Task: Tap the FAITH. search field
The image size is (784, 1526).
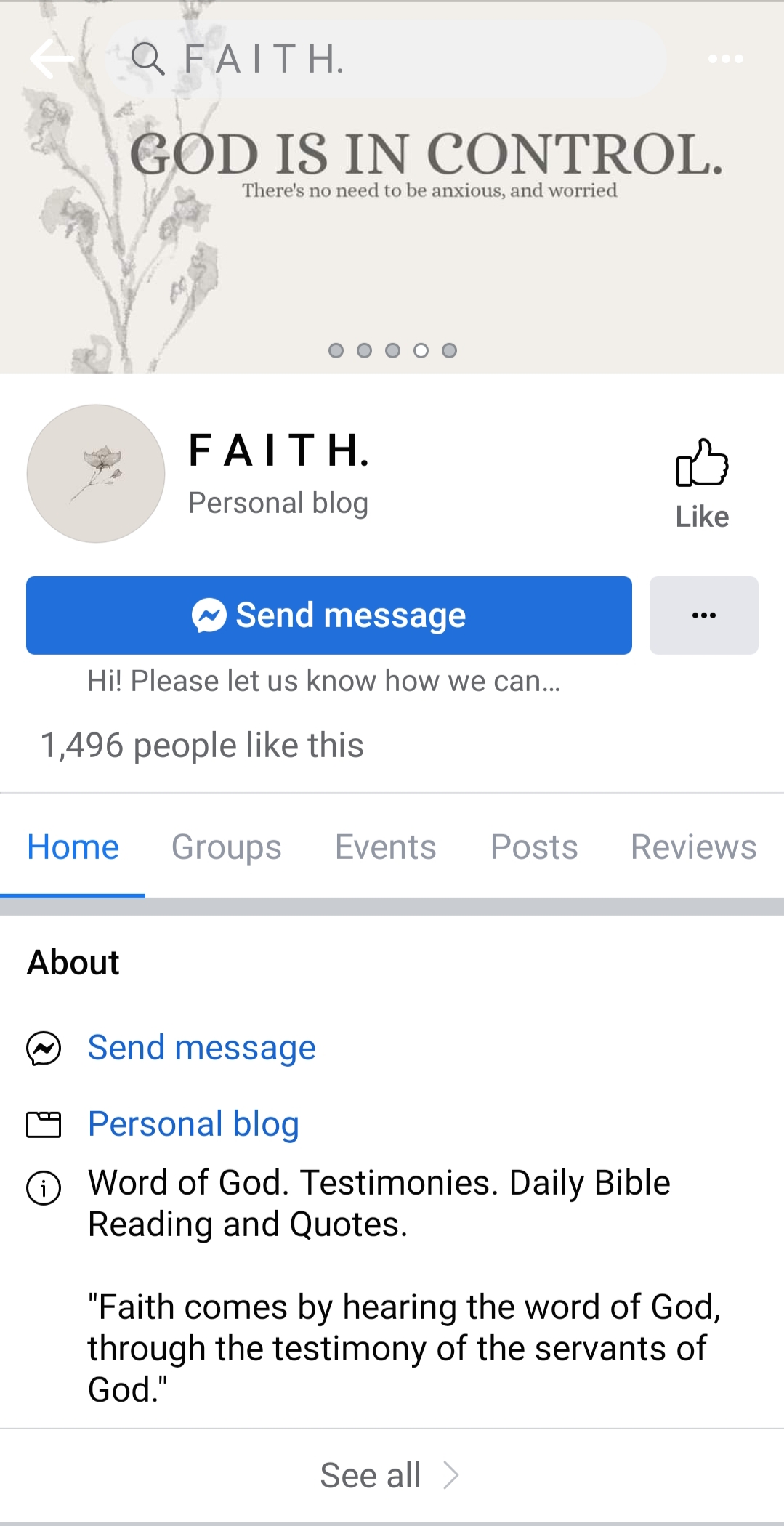Action: [385, 59]
